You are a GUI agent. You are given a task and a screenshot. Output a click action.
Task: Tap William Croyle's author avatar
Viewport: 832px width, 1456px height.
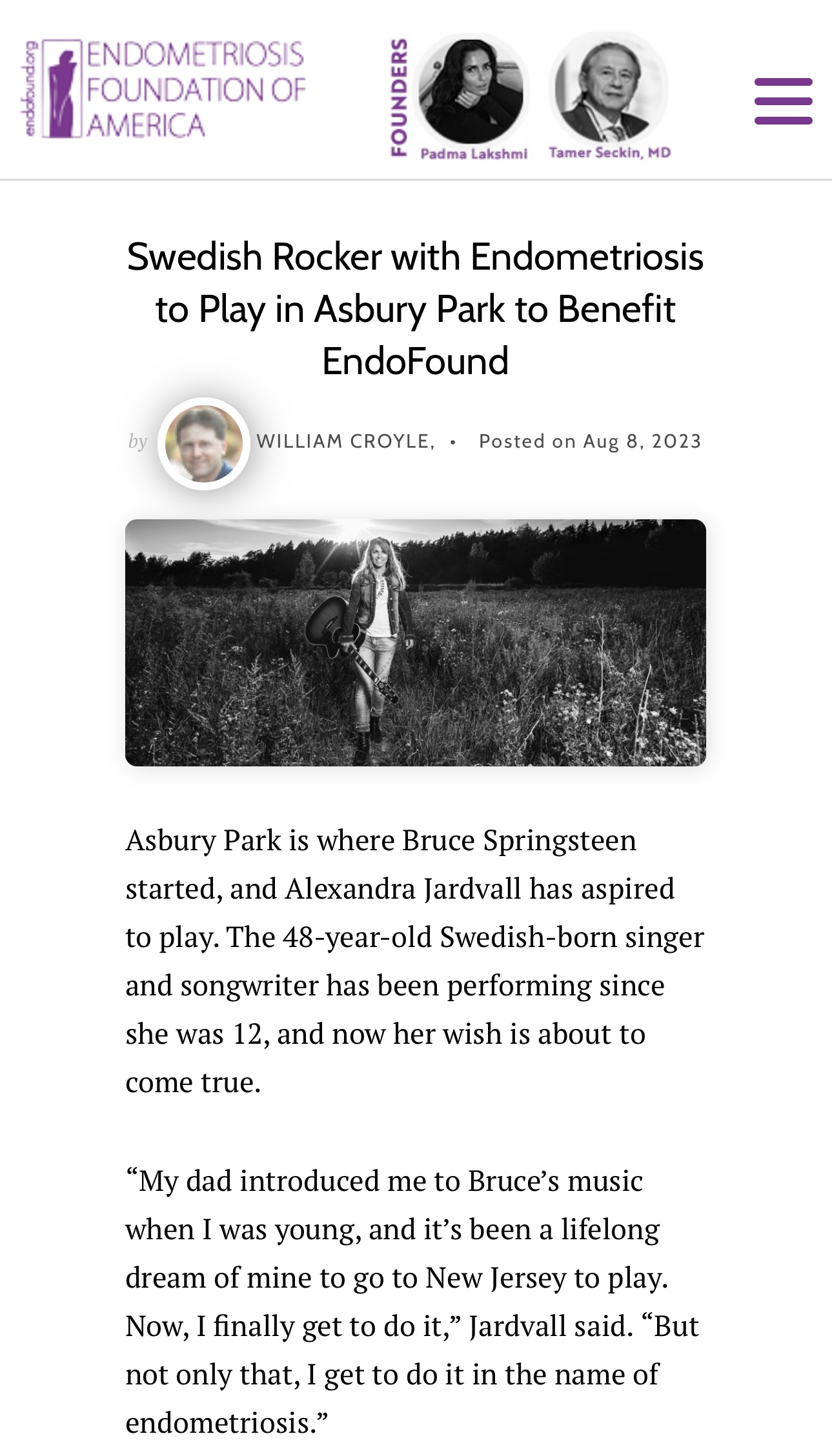tap(204, 444)
